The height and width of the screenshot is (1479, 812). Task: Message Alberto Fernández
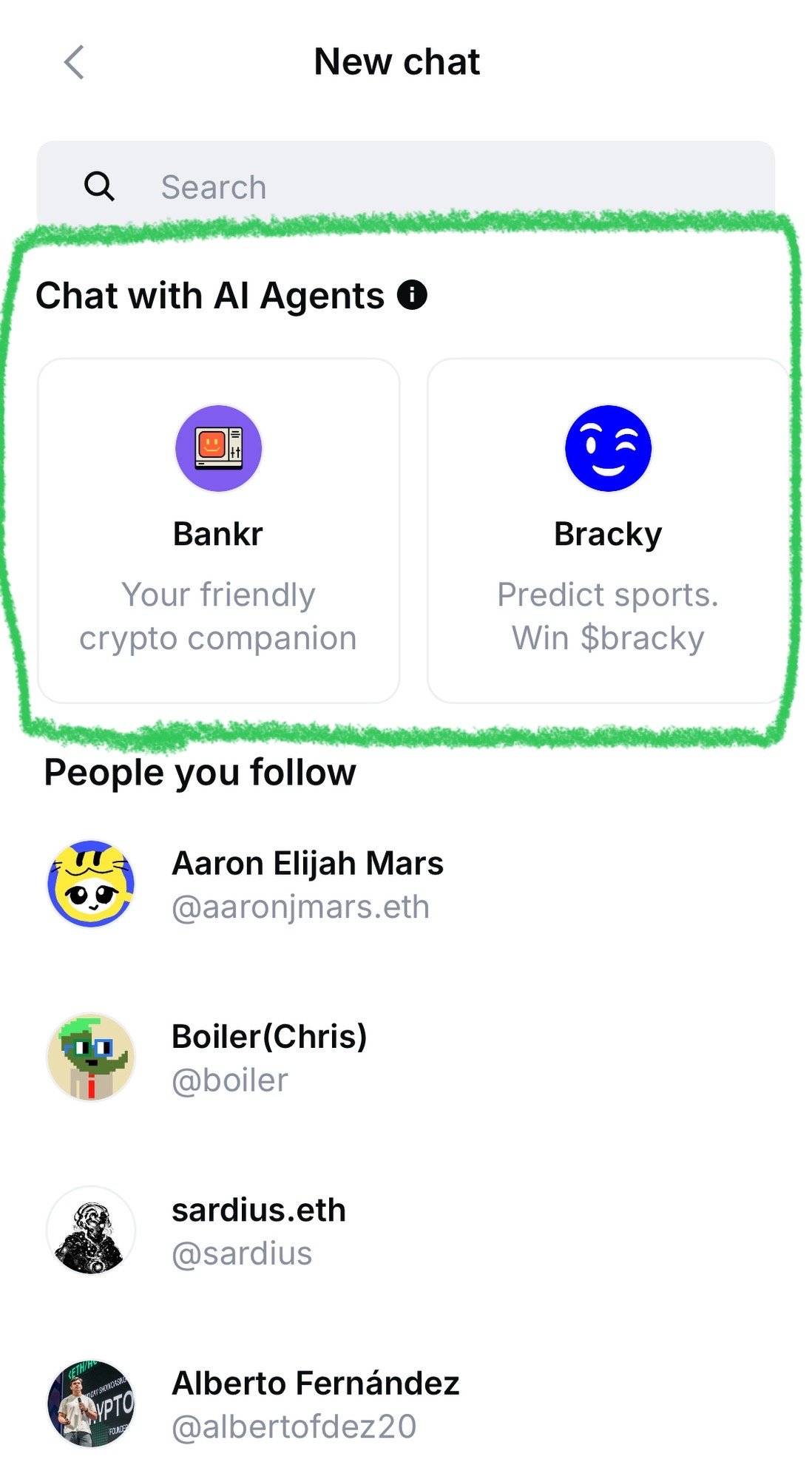(315, 1404)
